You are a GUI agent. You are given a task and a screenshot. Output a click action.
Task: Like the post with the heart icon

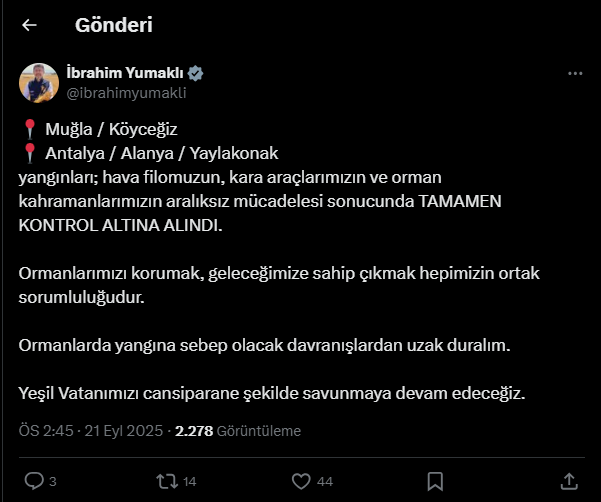(x=301, y=481)
